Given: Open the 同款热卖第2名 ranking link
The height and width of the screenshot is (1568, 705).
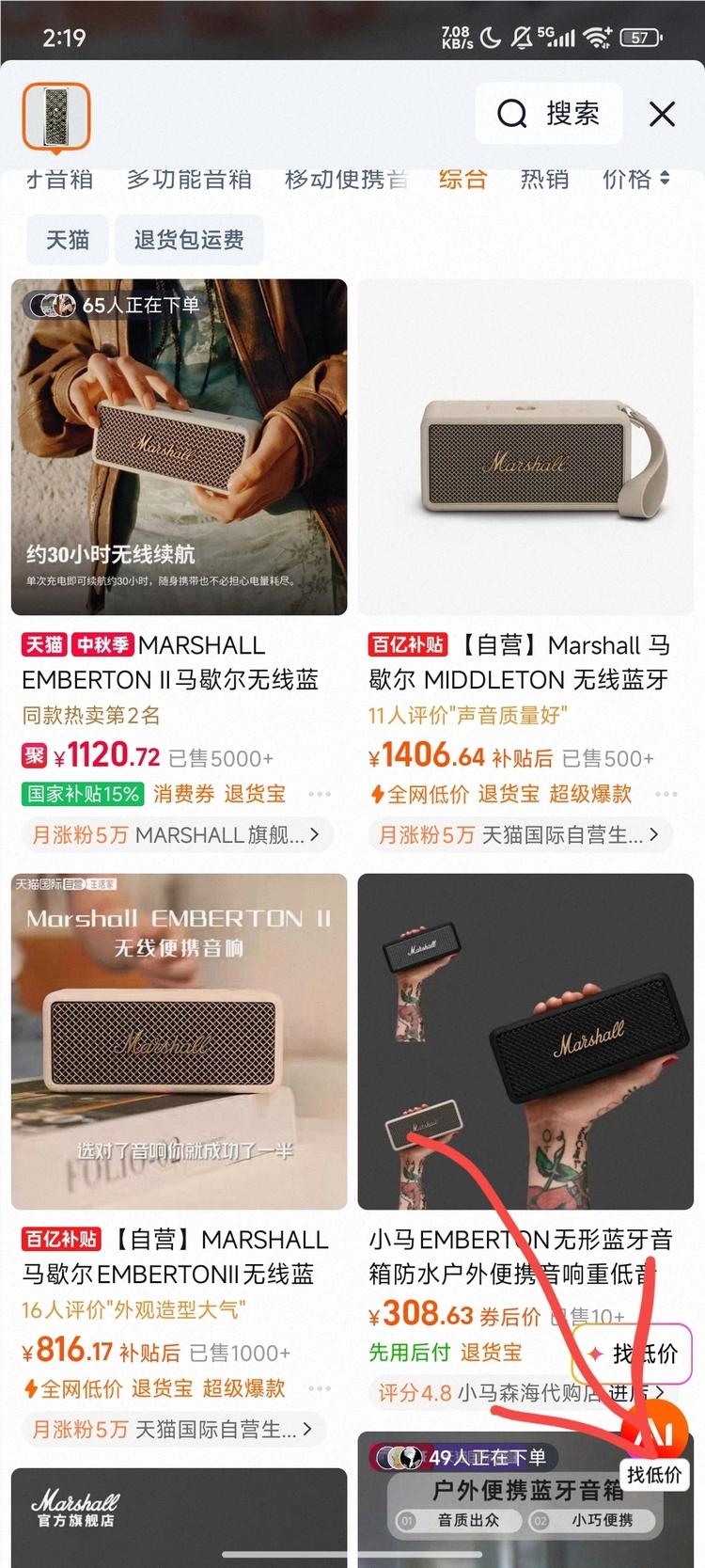Looking at the screenshot, I should pyautogui.click(x=91, y=717).
